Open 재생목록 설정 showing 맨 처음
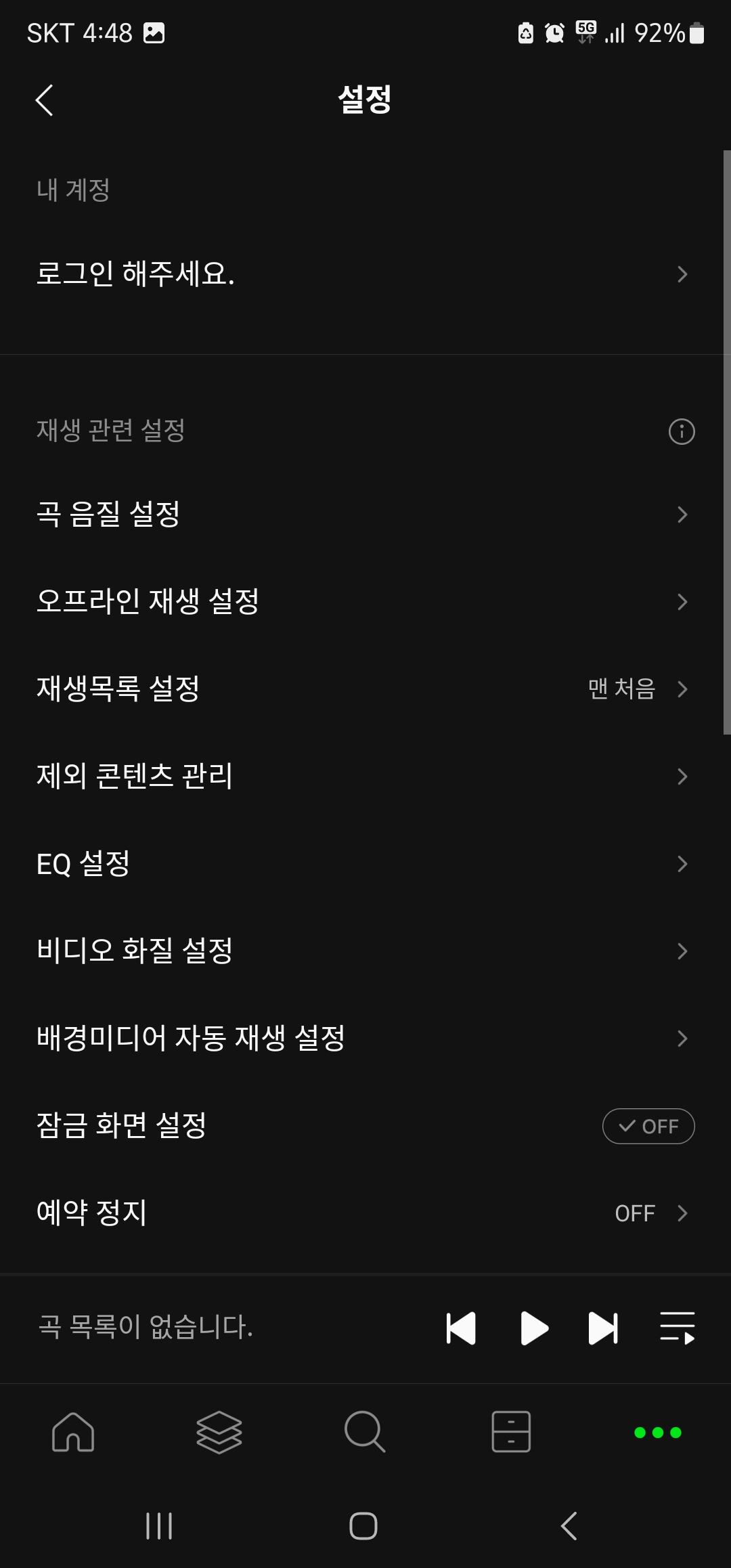 pyautogui.click(x=365, y=689)
